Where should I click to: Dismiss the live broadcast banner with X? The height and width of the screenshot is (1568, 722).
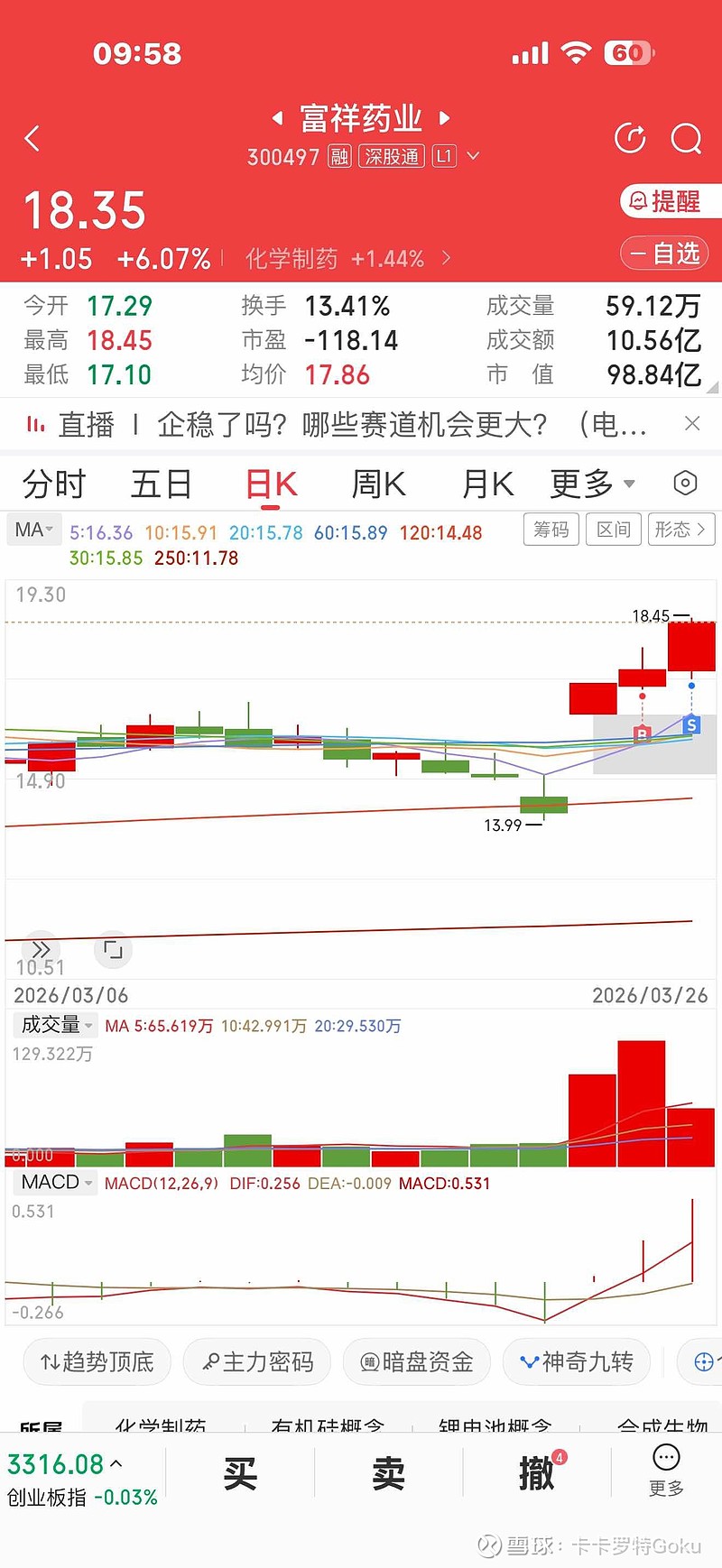click(x=692, y=423)
